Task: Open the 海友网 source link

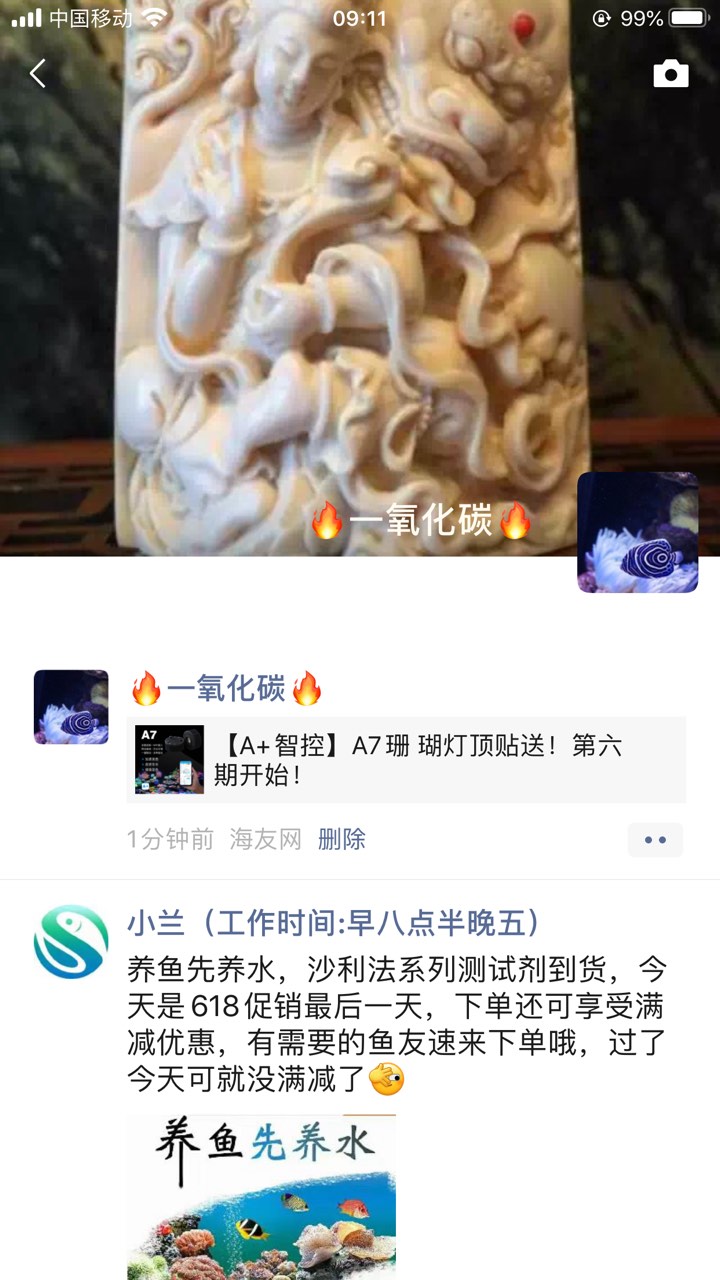Action: (x=265, y=839)
